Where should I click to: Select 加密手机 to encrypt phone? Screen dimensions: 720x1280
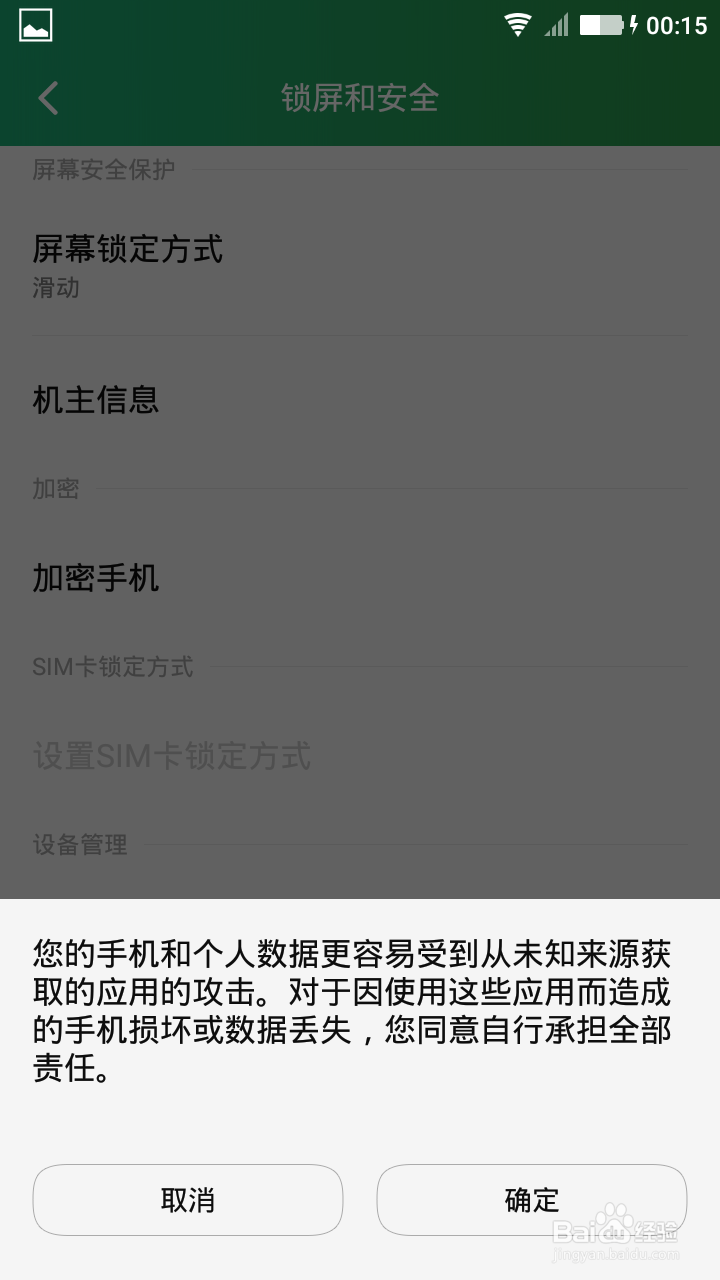(x=97, y=578)
